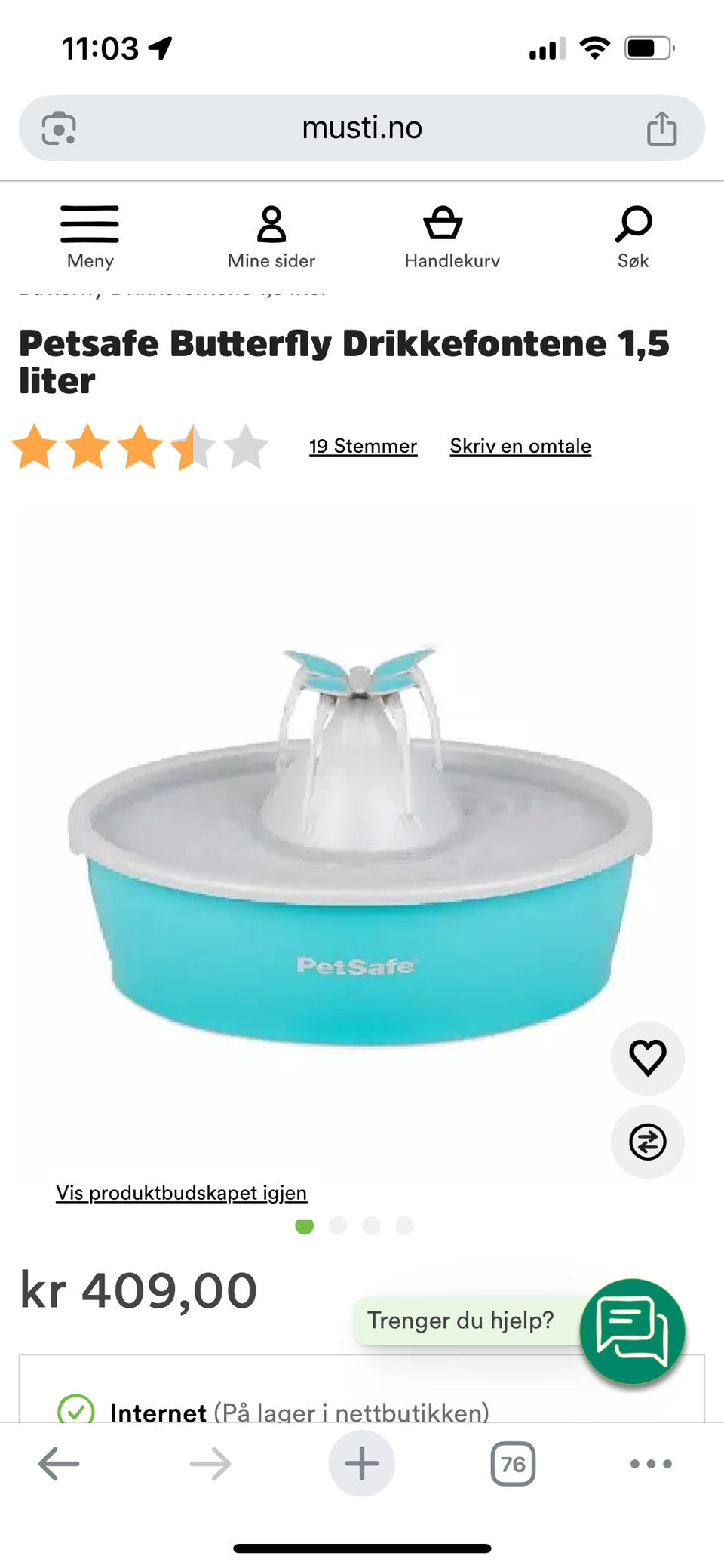Image resolution: width=724 pixels, height=1568 pixels.
Task: Open the lens search icon in address bar
Action: [59, 128]
